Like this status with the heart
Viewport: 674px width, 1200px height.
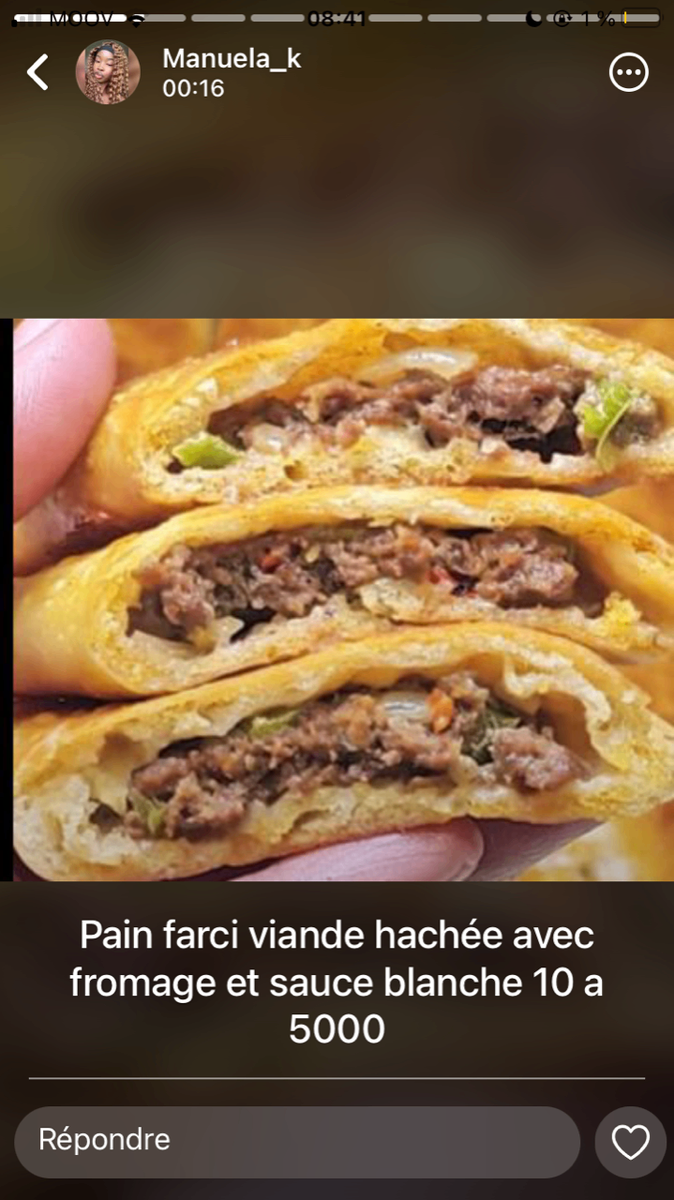[630, 1142]
